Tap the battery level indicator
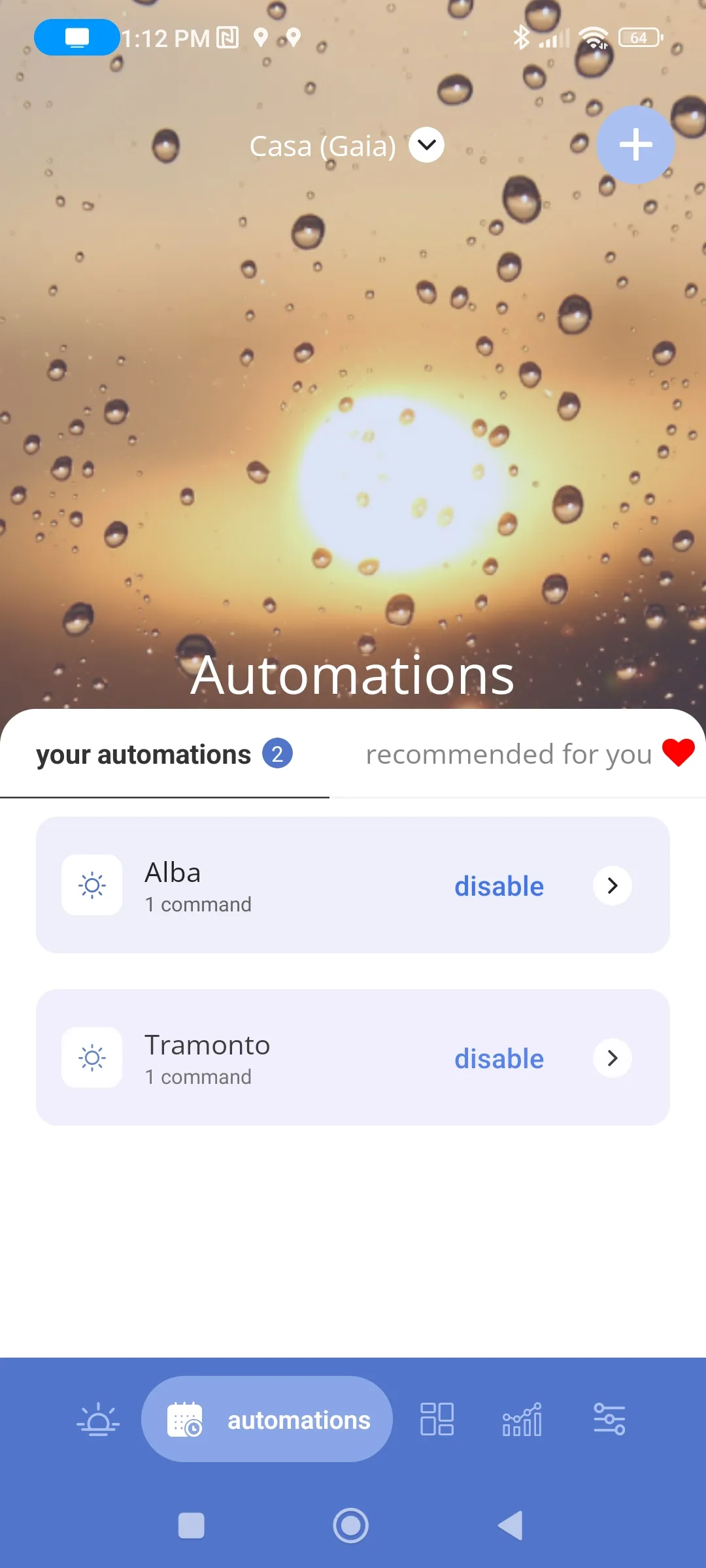706x1568 pixels. pyautogui.click(x=637, y=37)
